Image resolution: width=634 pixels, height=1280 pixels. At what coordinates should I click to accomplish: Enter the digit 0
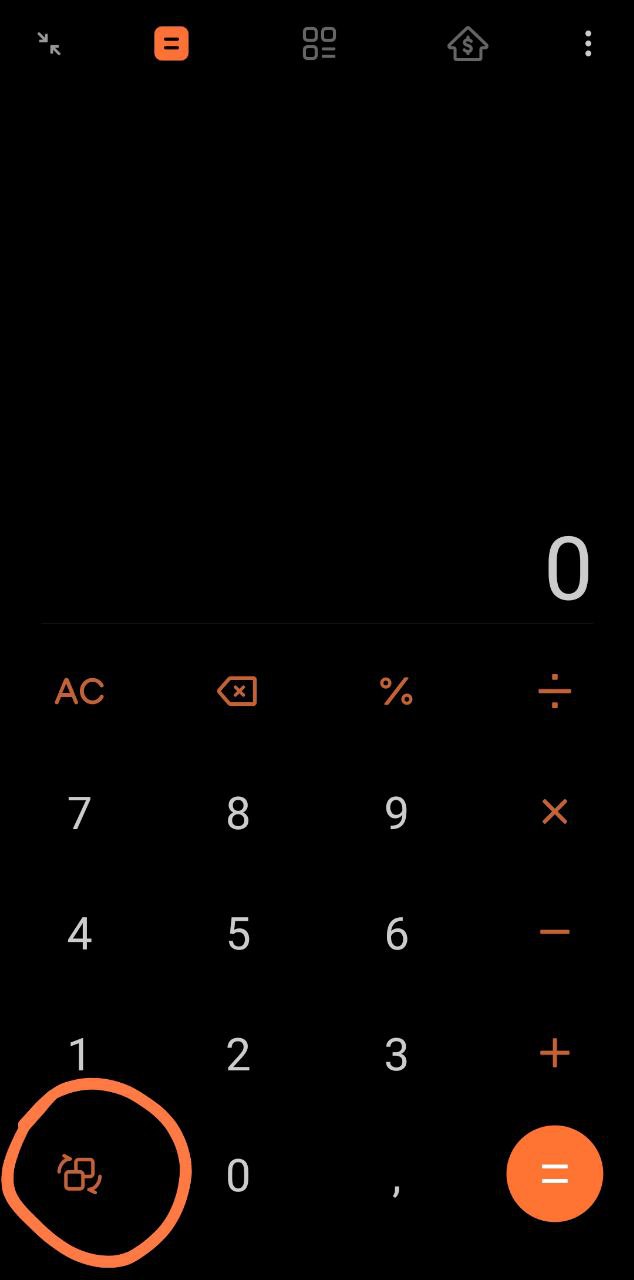coord(238,1175)
